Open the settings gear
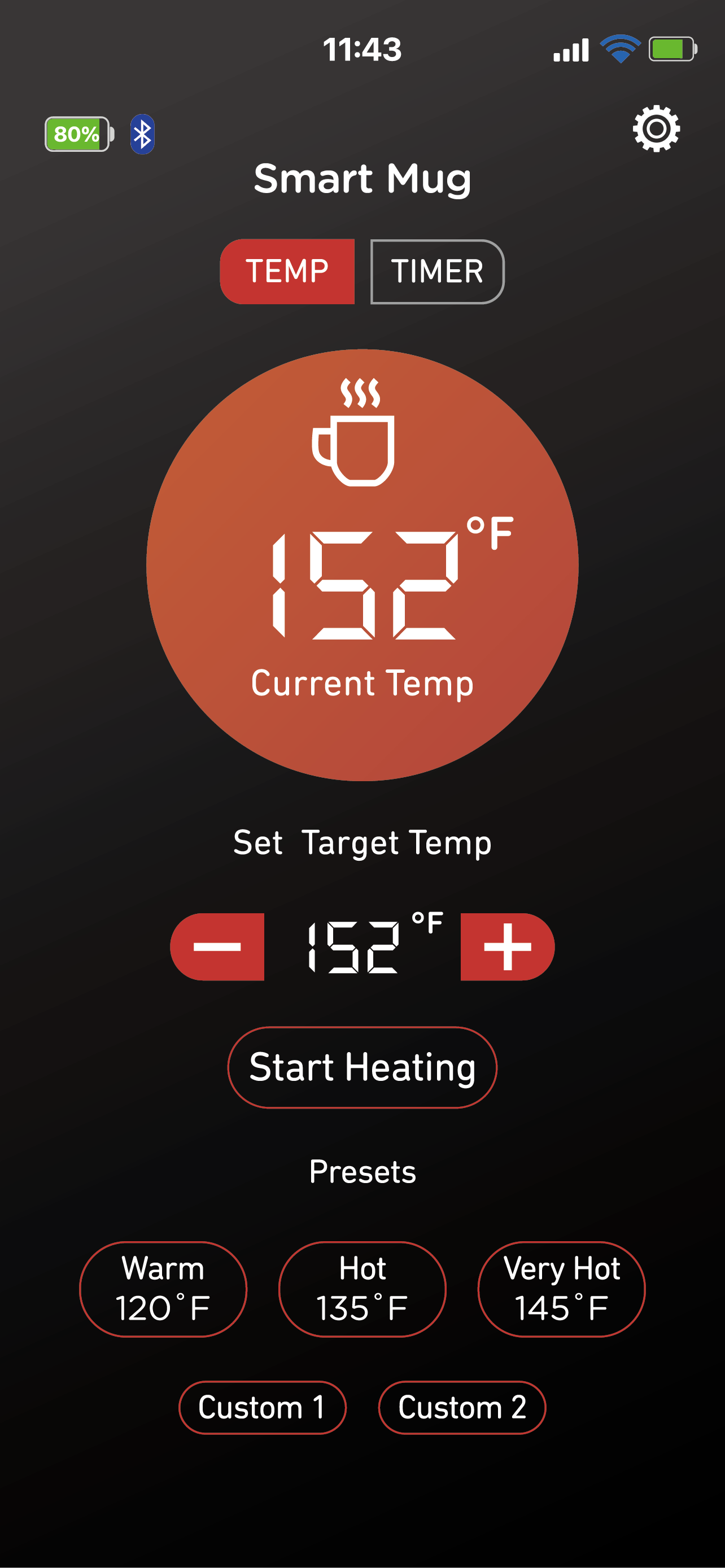 click(x=656, y=129)
